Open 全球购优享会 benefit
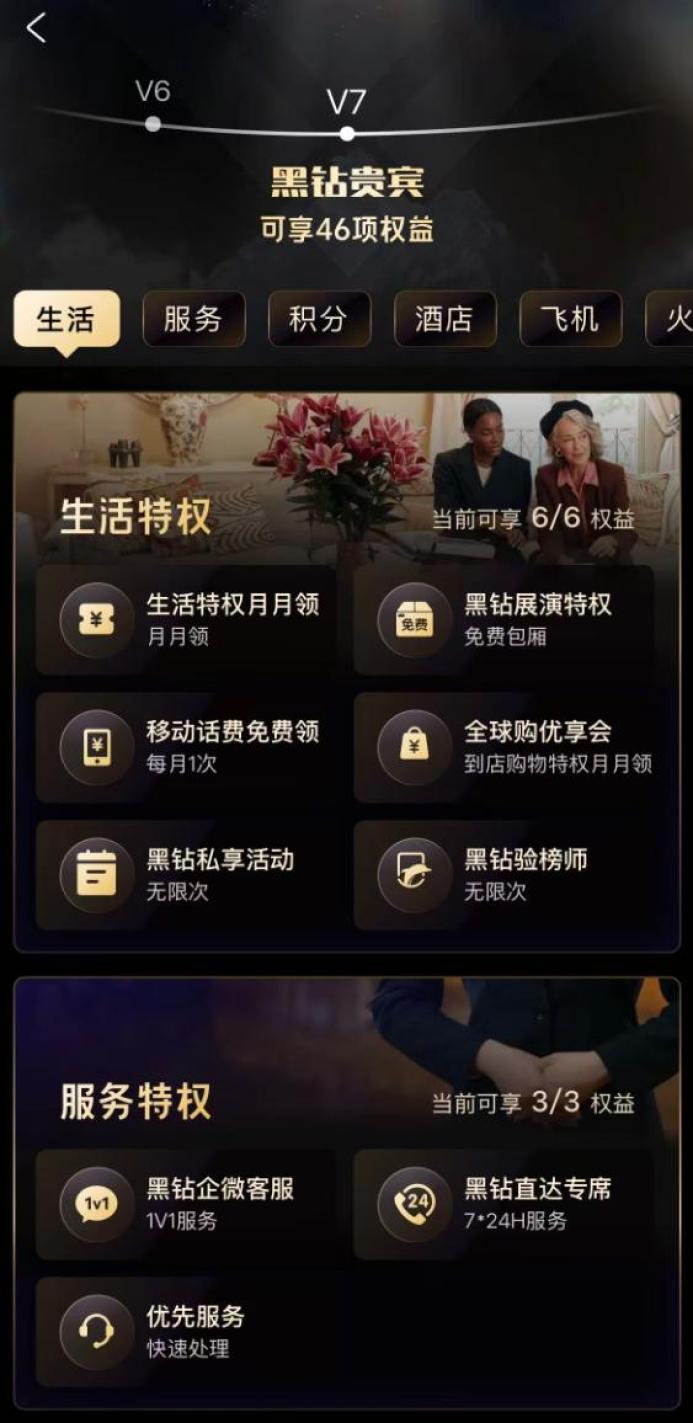This screenshot has height=1423, width=693. click(503, 747)
